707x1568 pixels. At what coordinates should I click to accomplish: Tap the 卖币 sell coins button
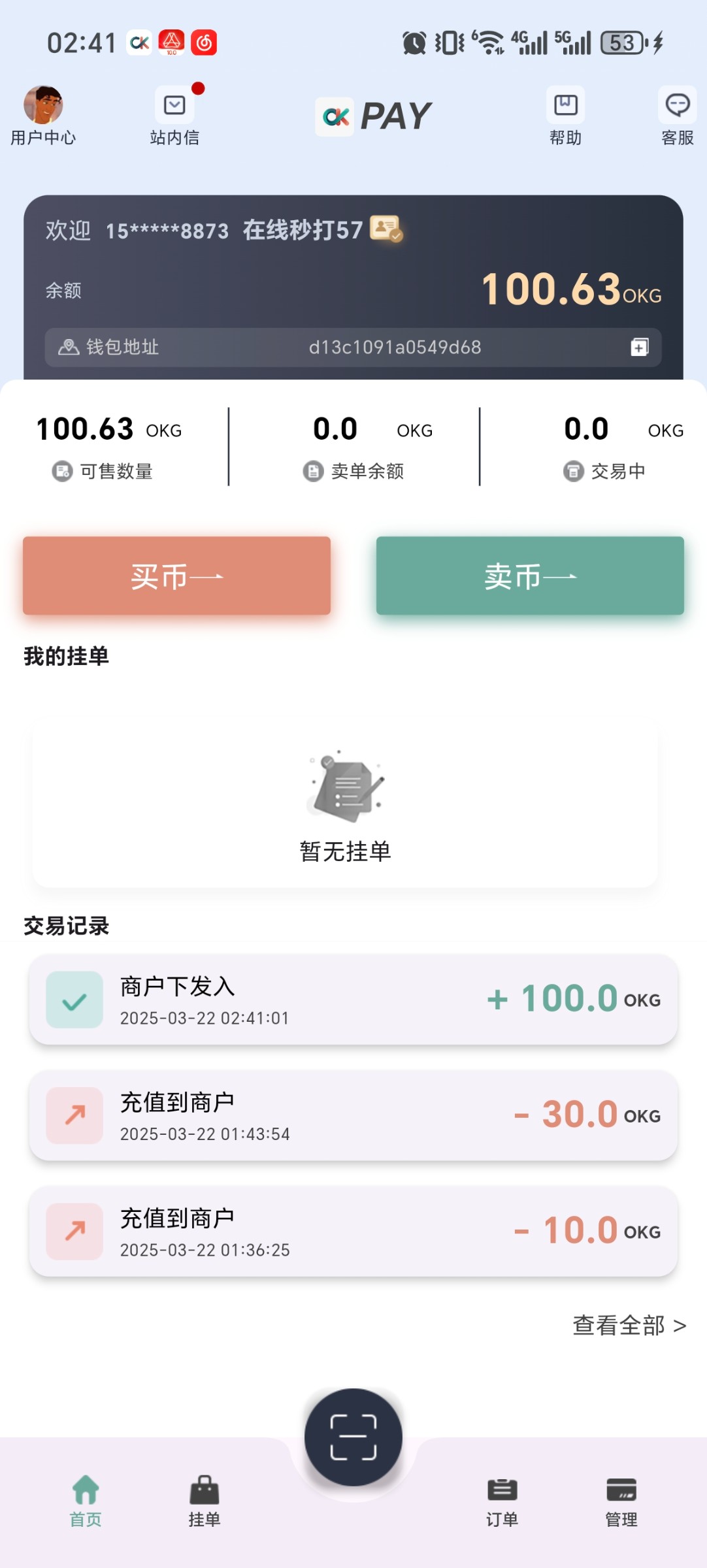click(530, 576)
